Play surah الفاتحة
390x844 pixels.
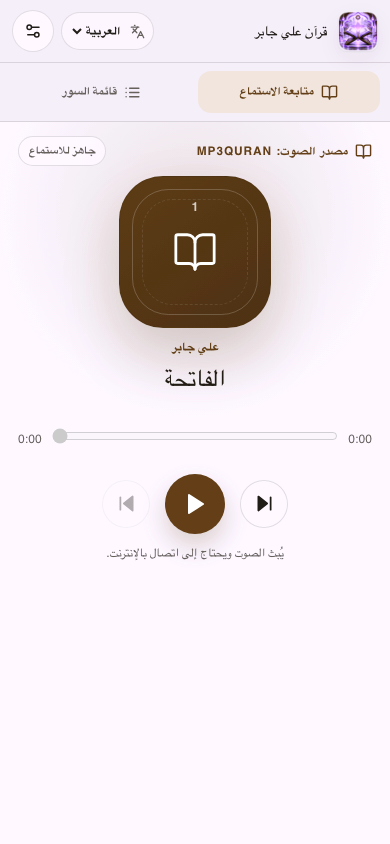point(195,504)
